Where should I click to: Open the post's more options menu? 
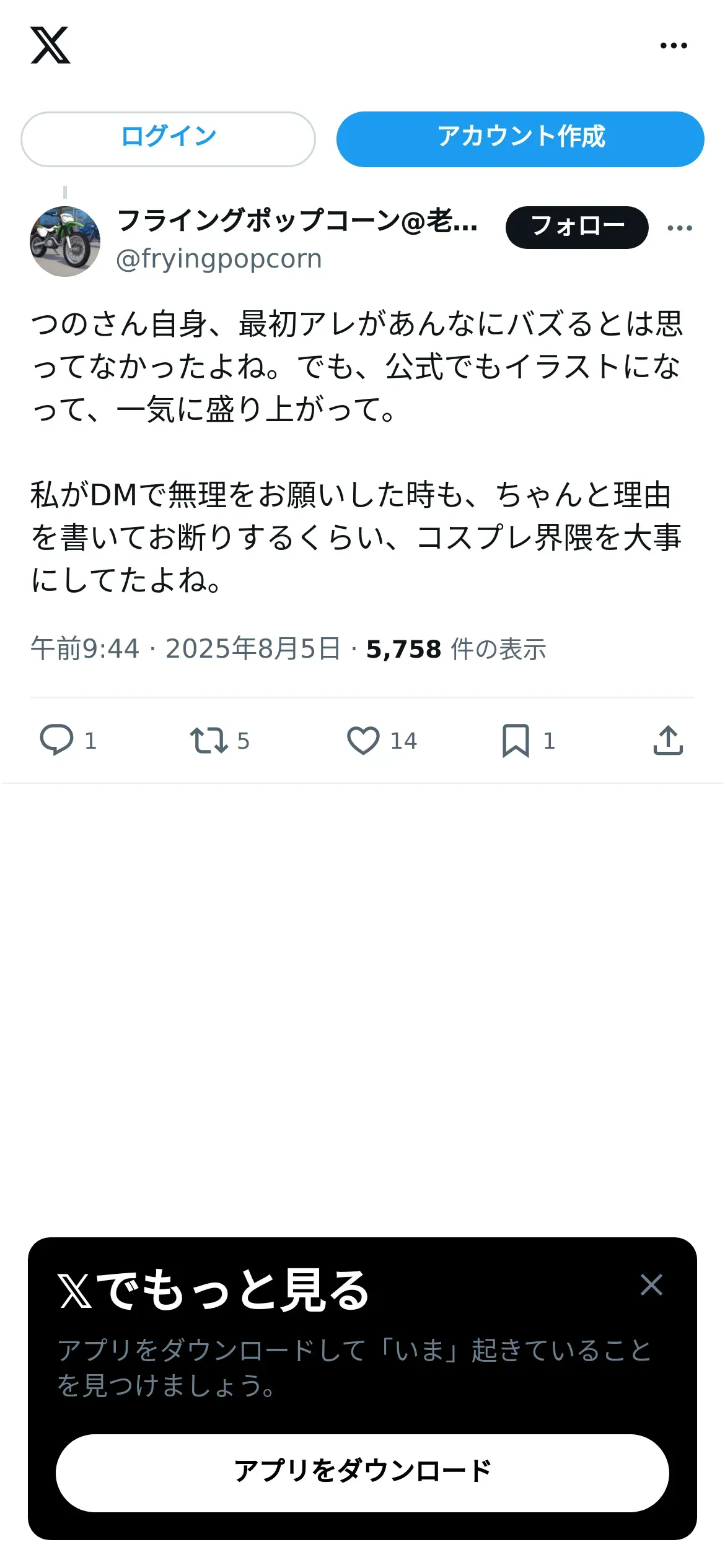click(680, 228)
